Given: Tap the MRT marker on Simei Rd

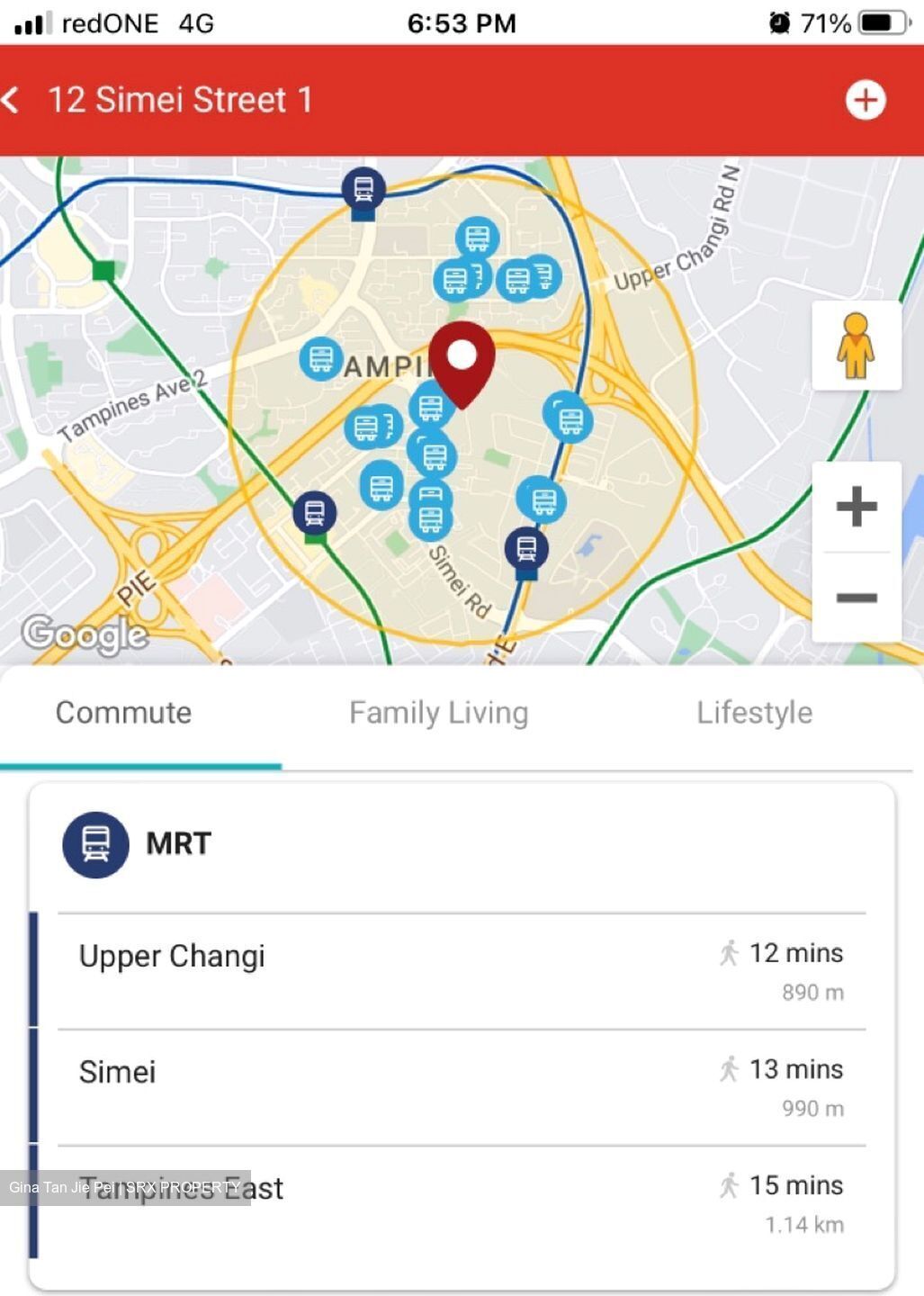Looking at the screenshot, I should (x=526, y=549).
